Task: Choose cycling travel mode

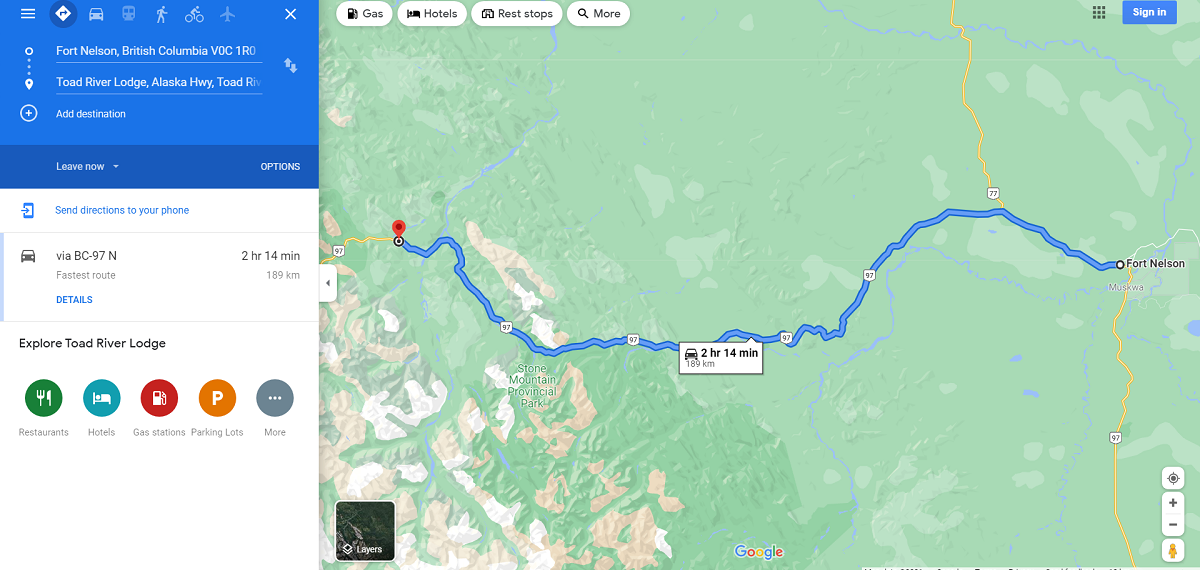Action: click(x=194, y=14)
